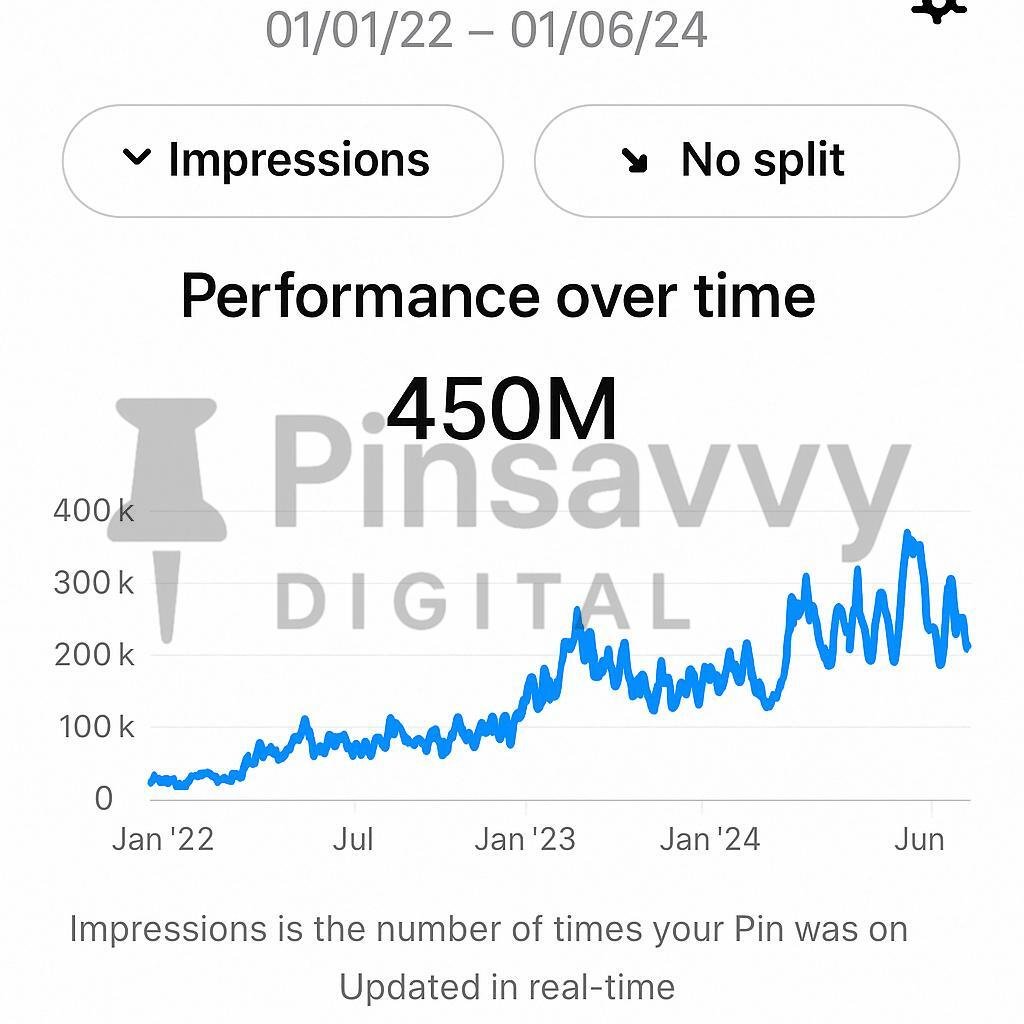Viewport: 1024px width, 1024px height.
Task: Open the settings gear icon
Action: coord(938,8)
